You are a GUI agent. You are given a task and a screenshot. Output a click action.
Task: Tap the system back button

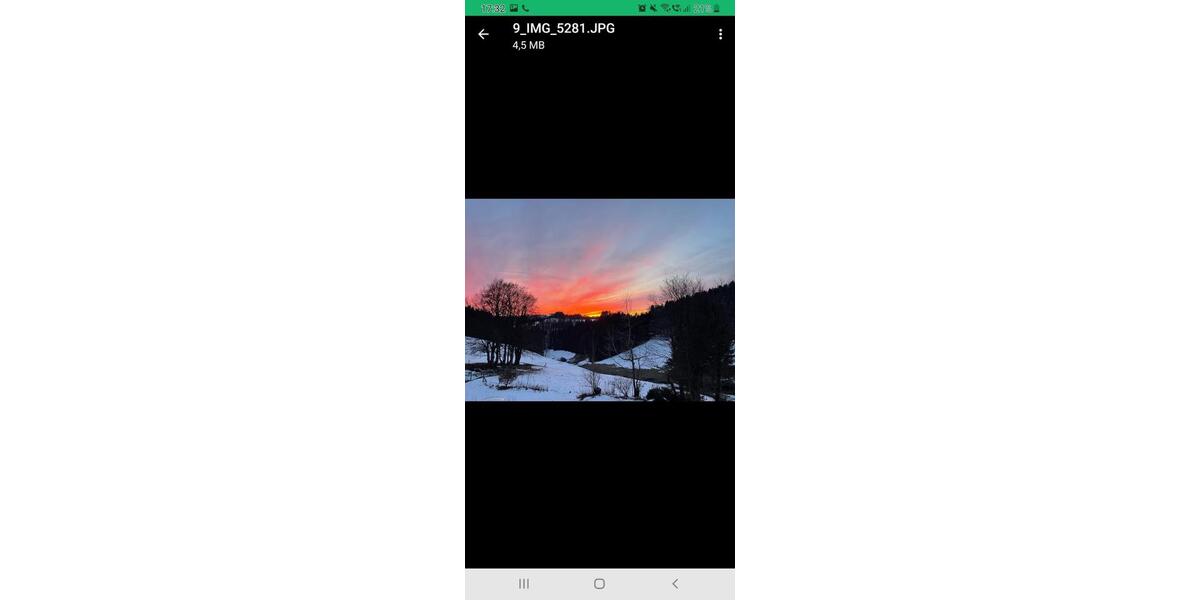tap(675, 584)
